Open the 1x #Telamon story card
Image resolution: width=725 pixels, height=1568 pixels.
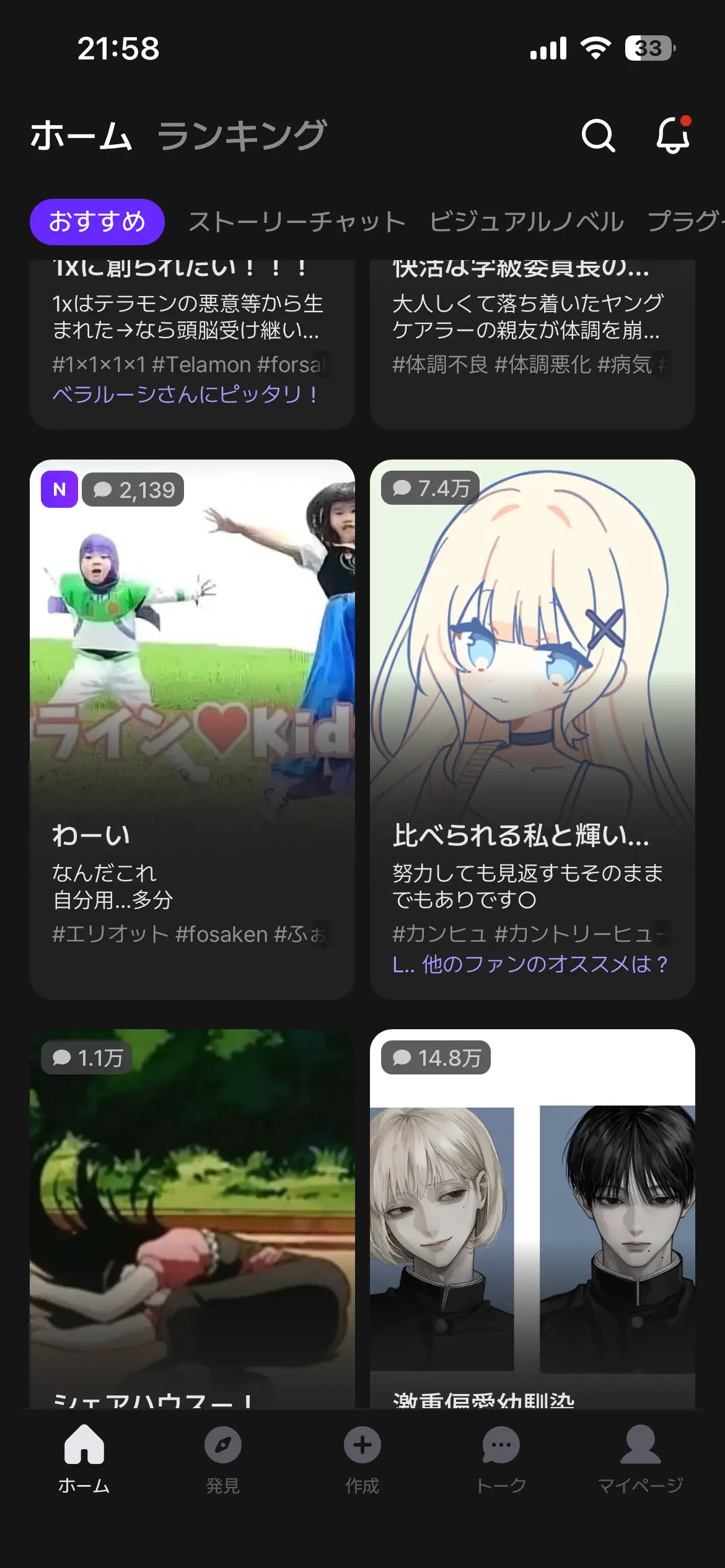(192, 344)
